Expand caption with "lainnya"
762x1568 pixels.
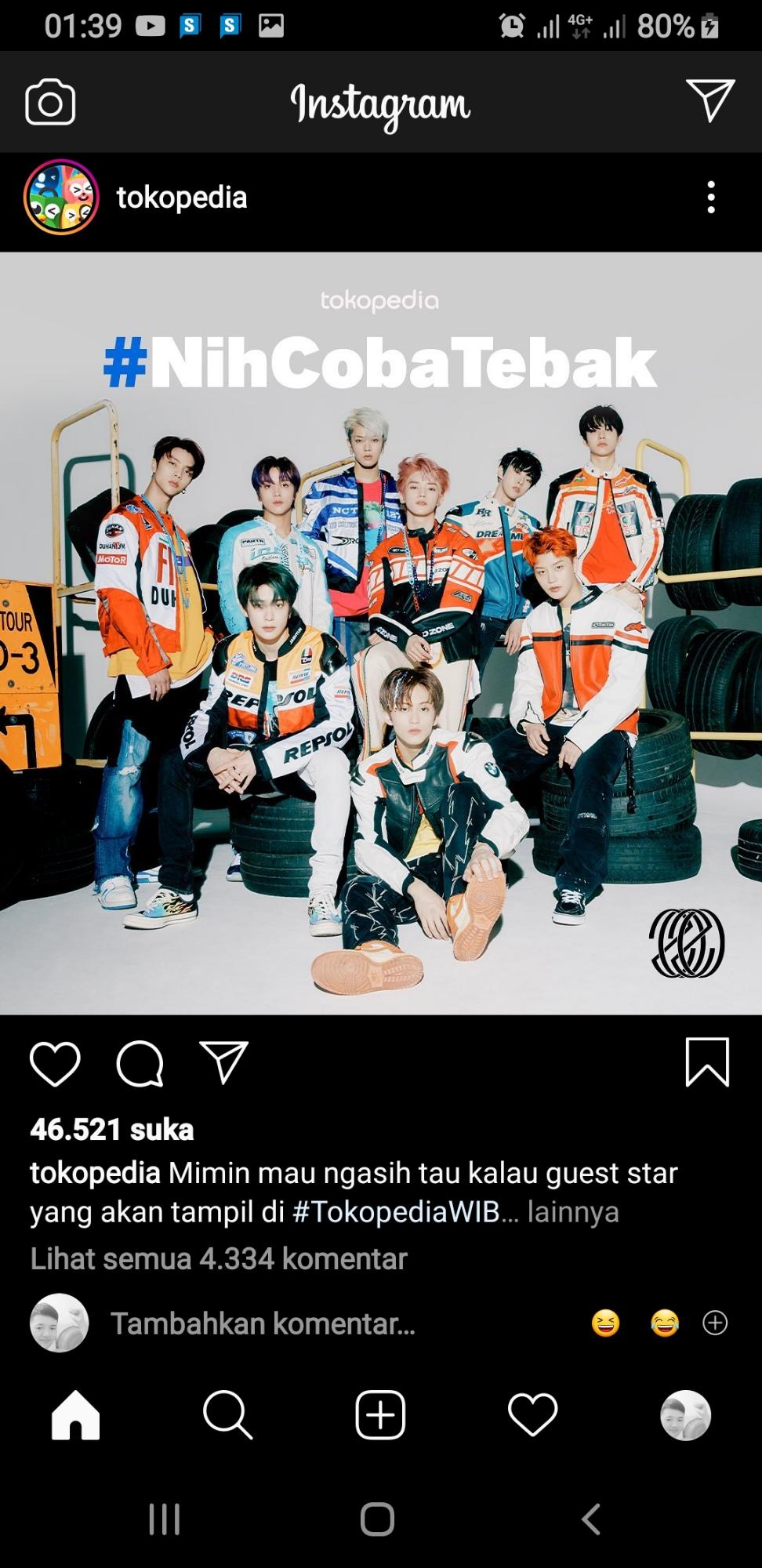(x=573, y=1212)
